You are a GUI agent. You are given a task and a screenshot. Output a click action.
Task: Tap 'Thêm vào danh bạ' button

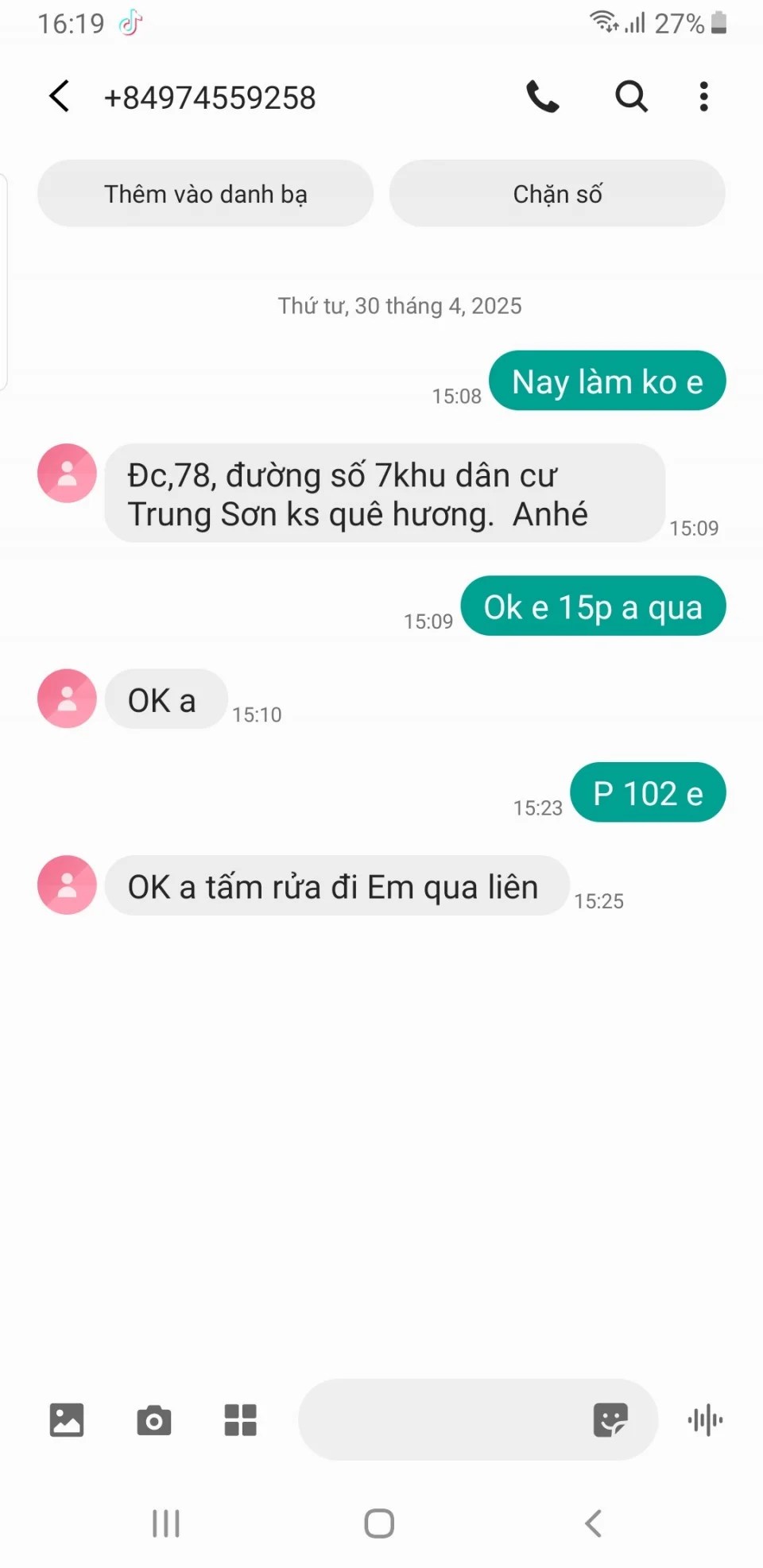(205, 194)
